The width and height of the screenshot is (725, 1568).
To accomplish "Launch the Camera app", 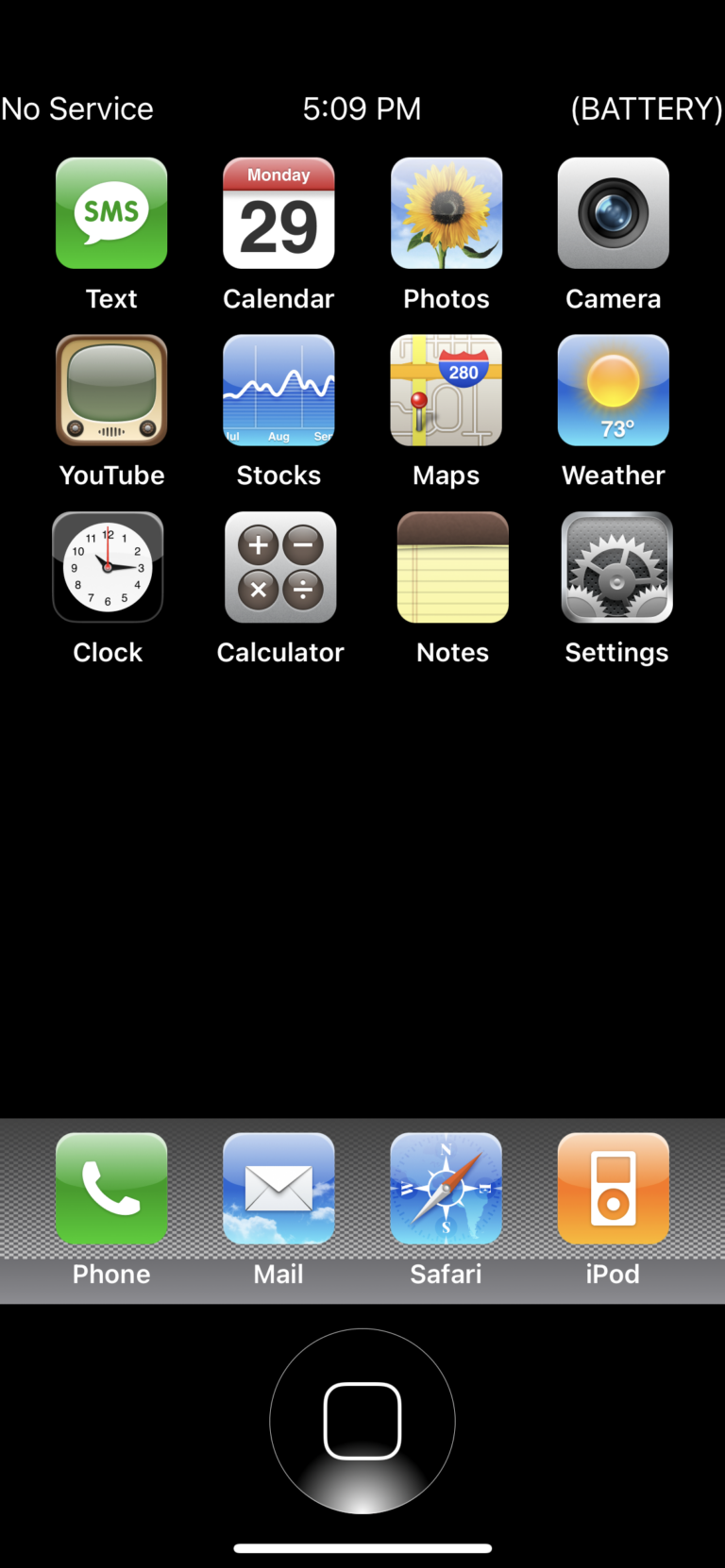I will coord(614,213).
